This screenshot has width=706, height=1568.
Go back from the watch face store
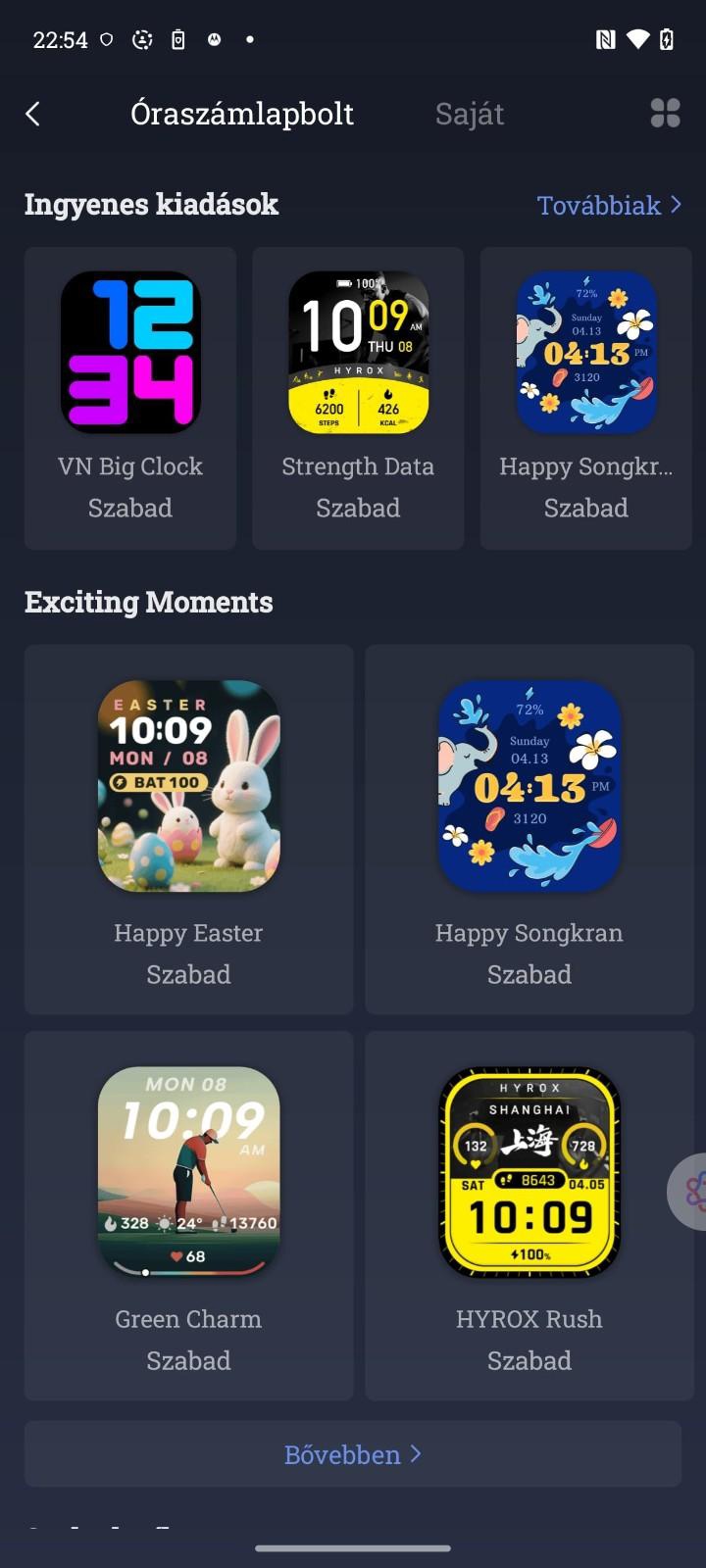pos(33,114)
